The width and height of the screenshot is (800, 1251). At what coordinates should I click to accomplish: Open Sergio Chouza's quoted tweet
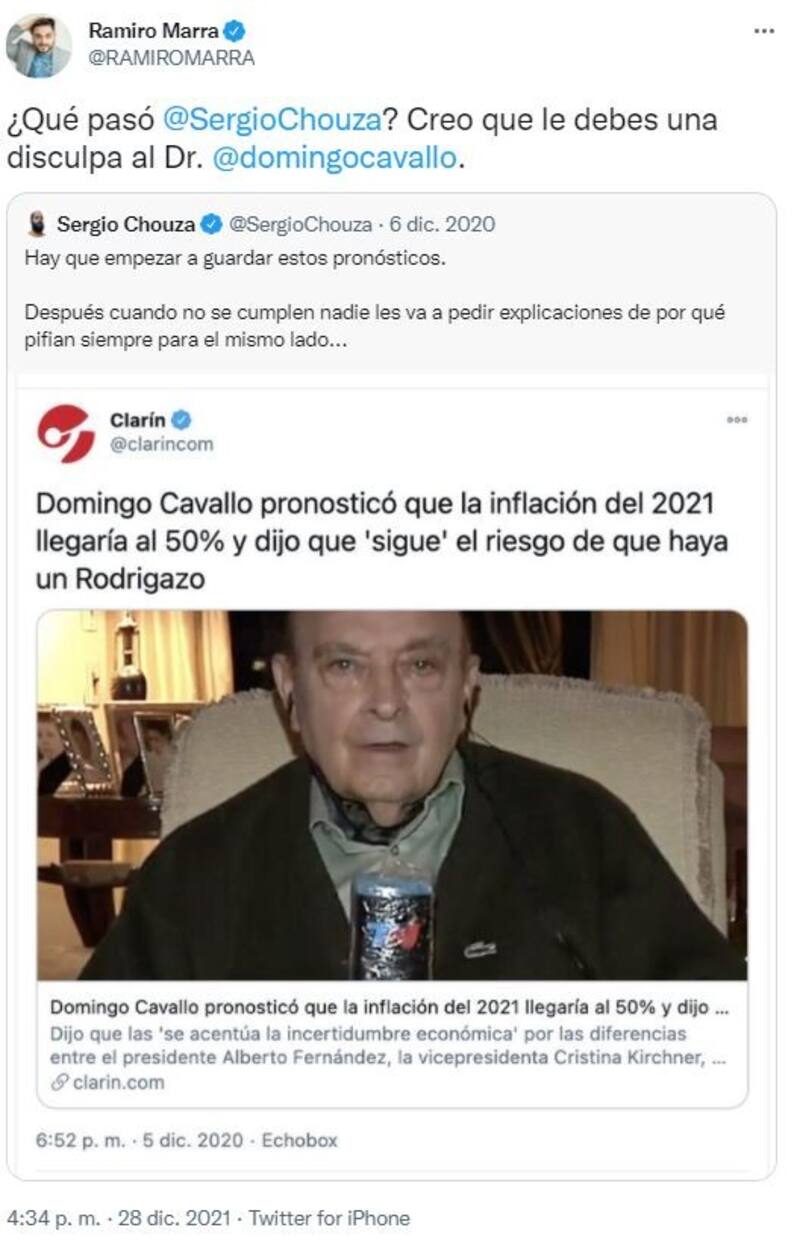(390, 290)
